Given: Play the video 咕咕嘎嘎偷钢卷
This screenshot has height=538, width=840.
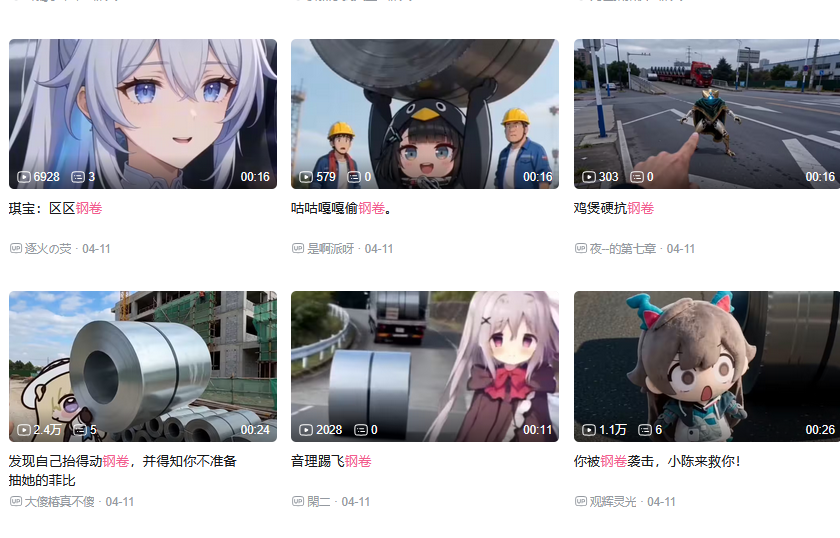Looking at the screenshot, I should [425, 113].
